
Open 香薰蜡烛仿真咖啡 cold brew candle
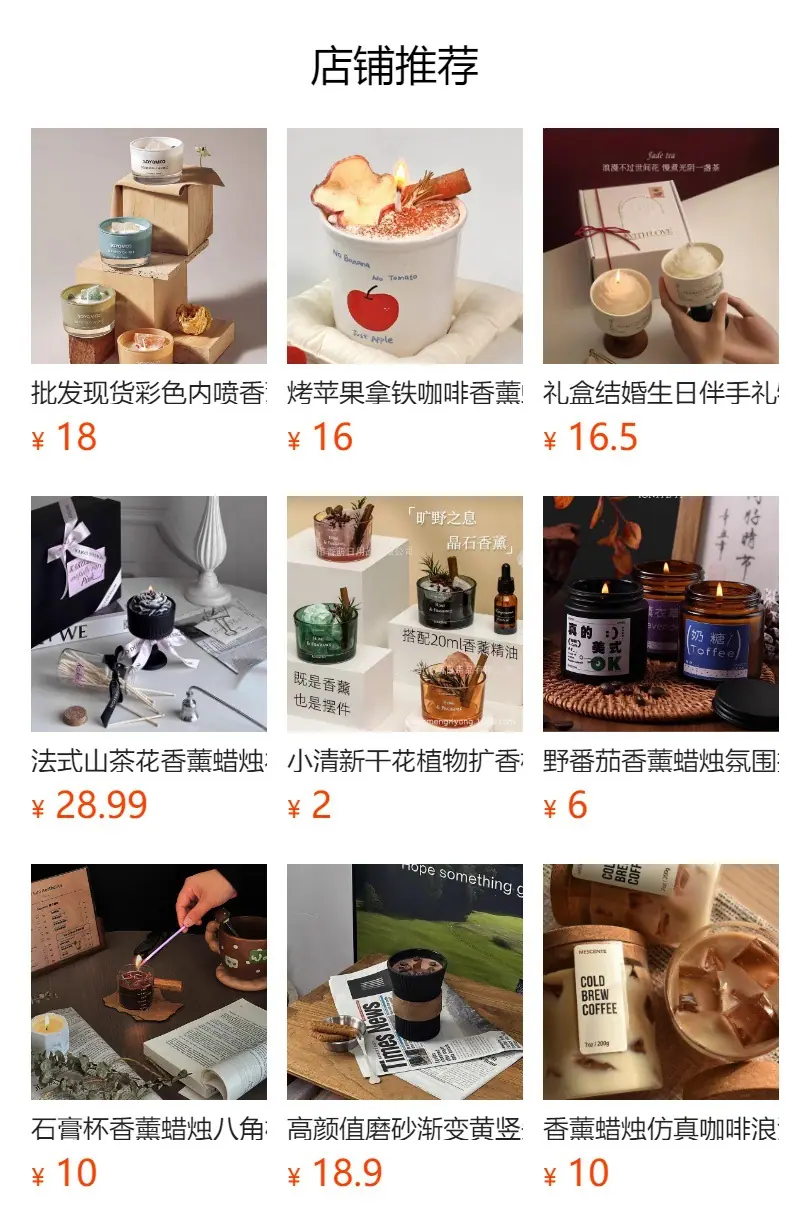point(660,982)
